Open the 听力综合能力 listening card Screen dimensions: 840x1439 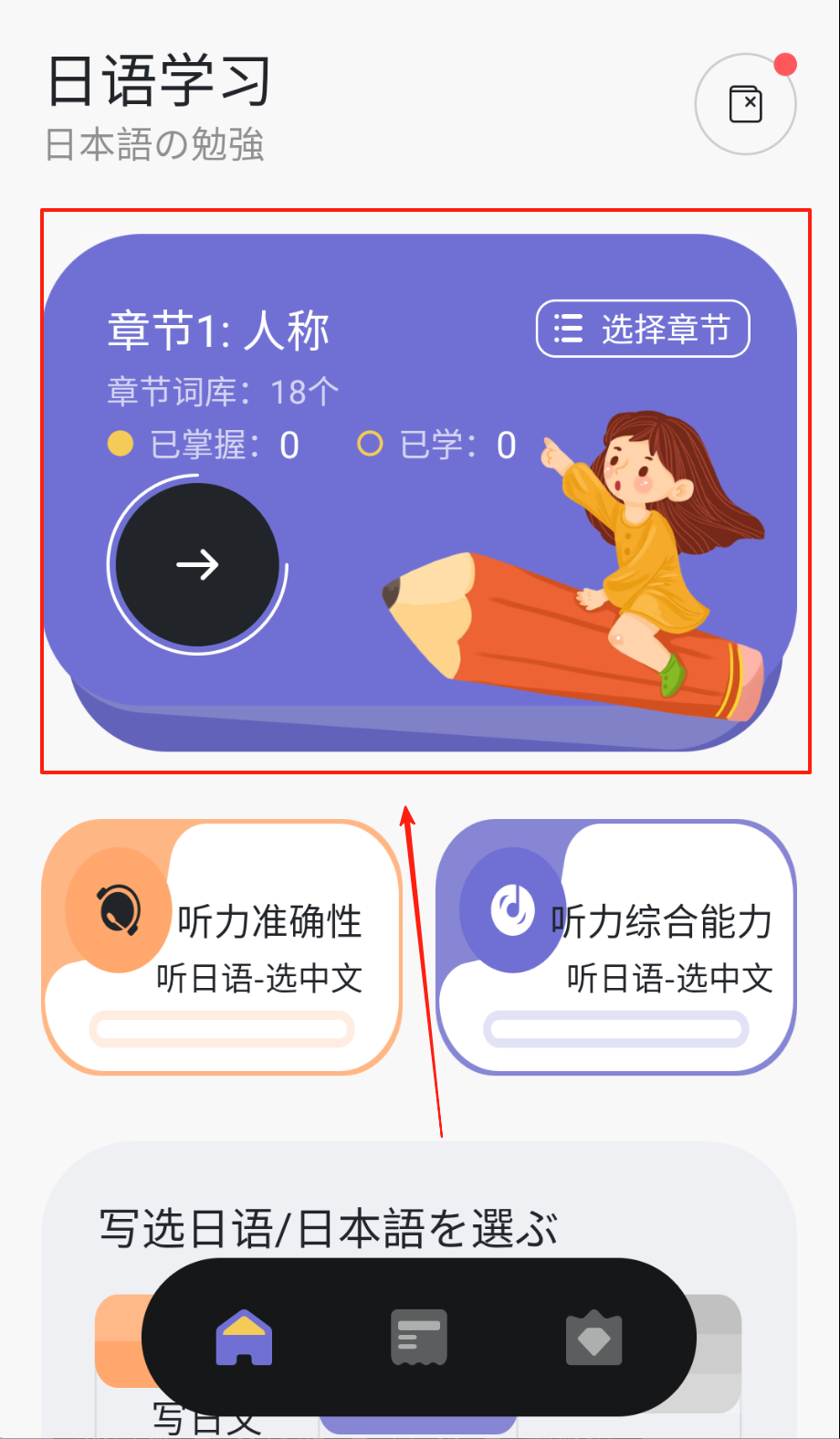[616, 947]
